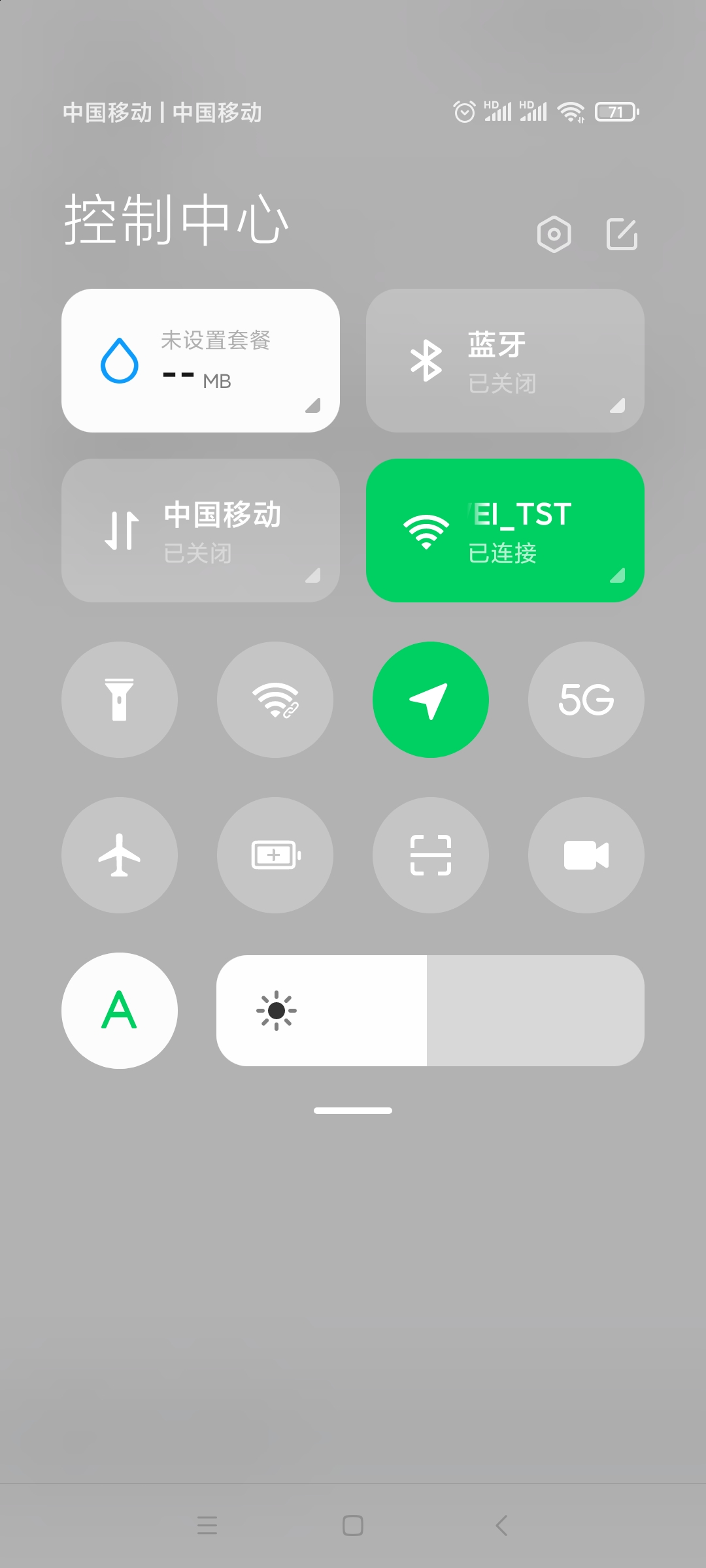Image resolution: width=706 pixels, height=1568 pixels.
Task: Turn on battery saver
Action: [275, 855]
